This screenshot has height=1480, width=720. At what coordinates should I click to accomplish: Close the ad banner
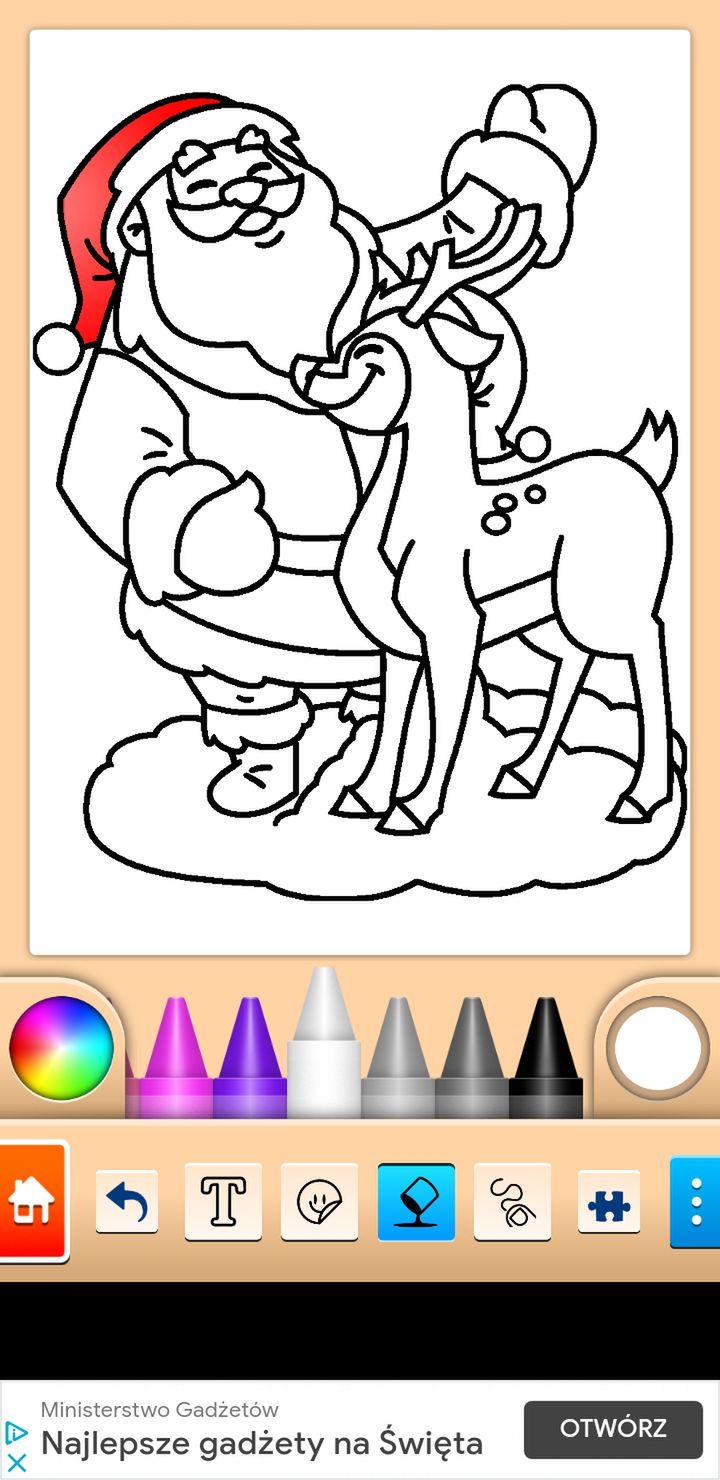[16, 1463]
